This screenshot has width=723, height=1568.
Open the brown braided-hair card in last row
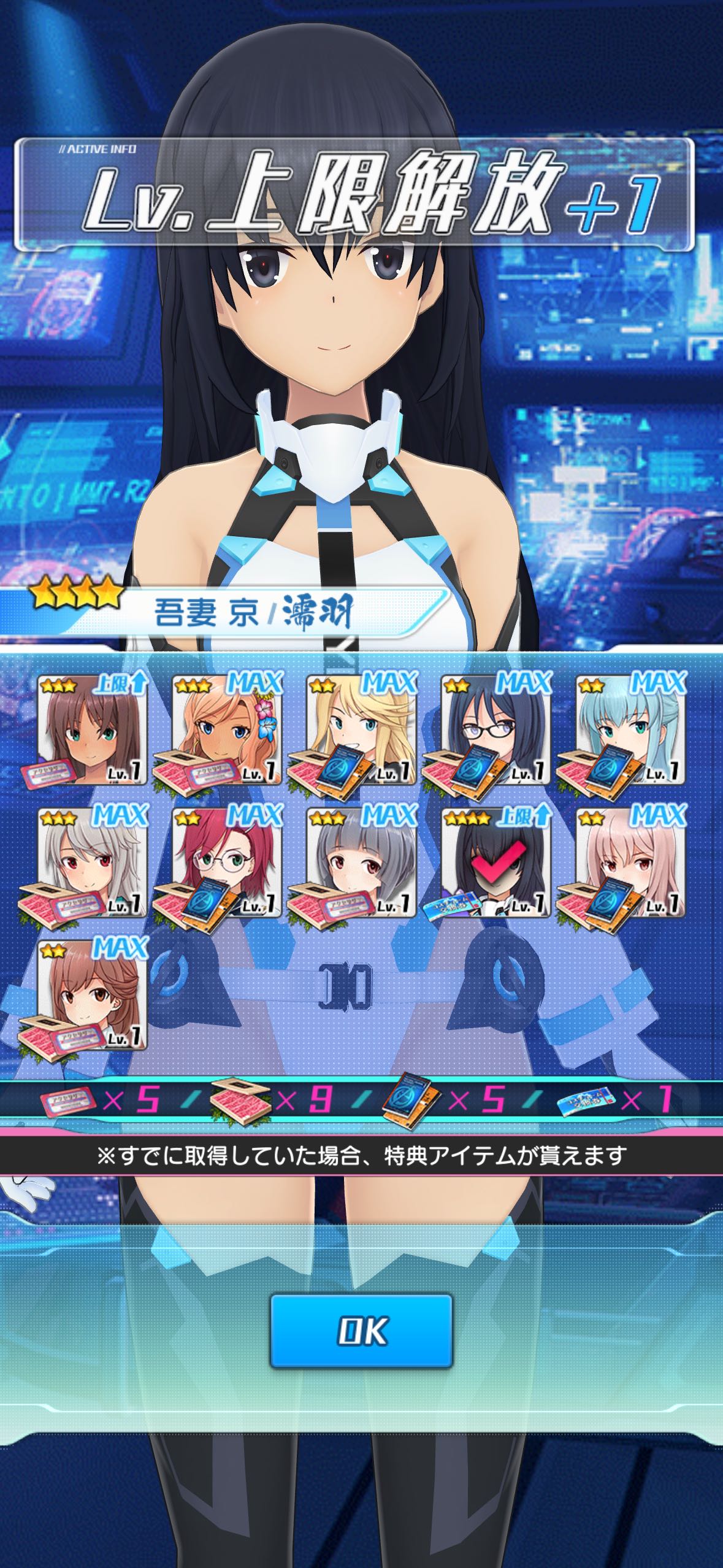click(92, 995)
